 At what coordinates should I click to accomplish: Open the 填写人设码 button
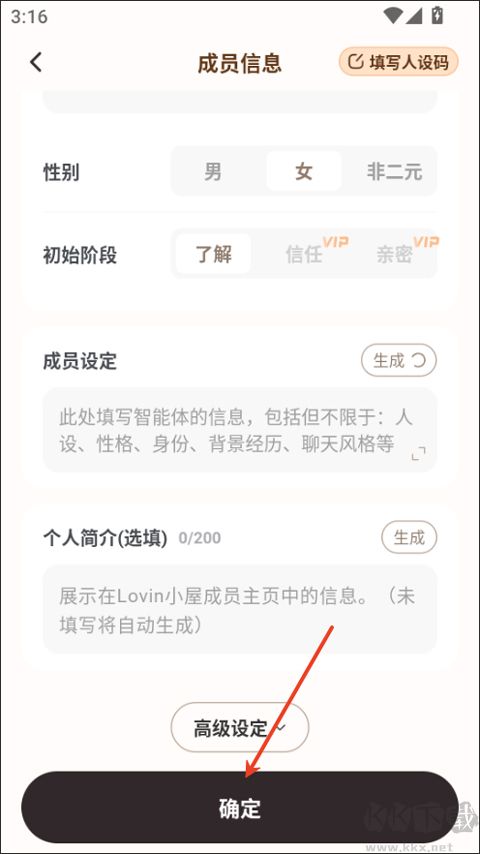tap(398, 62)
